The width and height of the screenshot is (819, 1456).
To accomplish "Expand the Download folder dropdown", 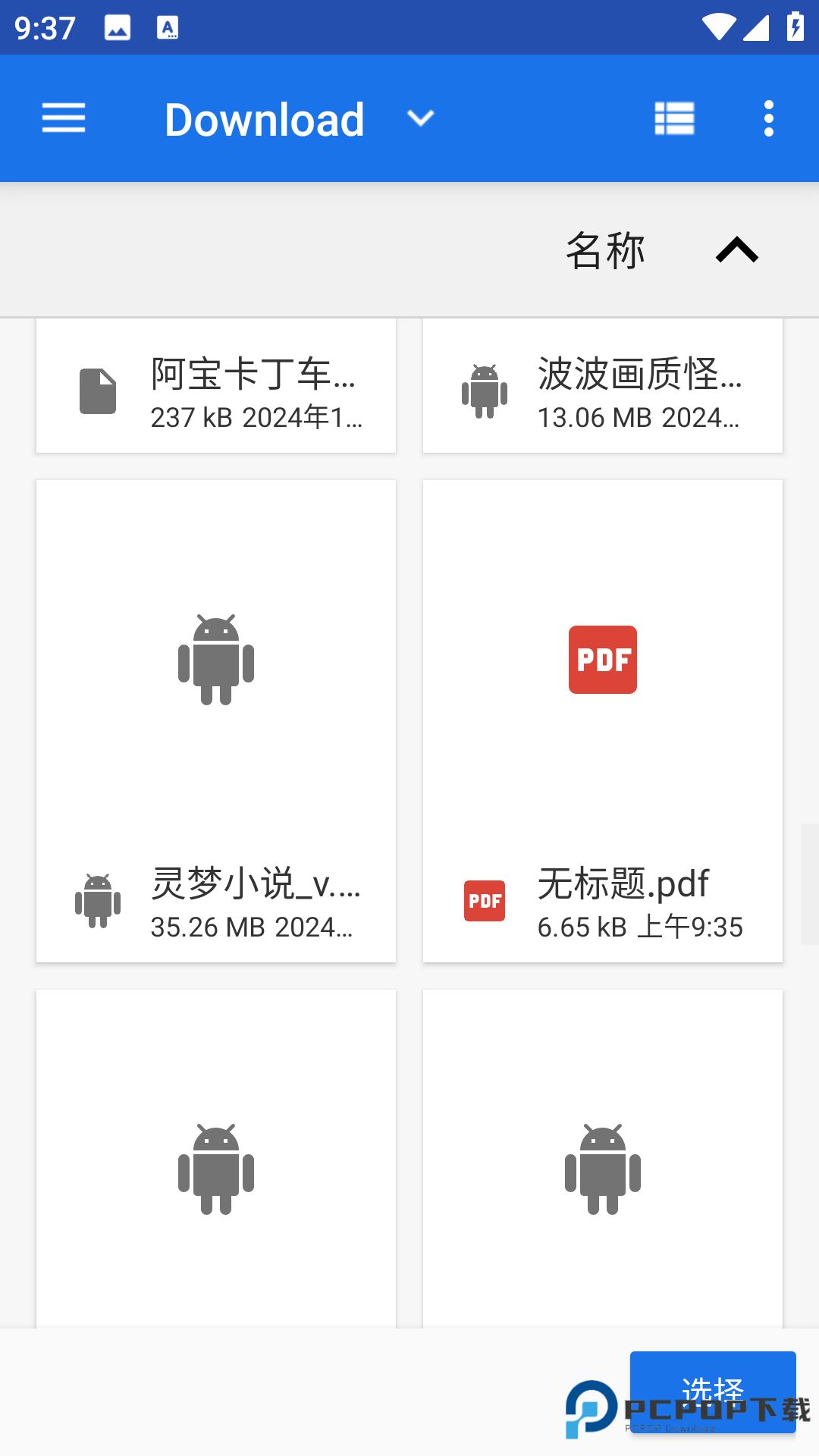I will coord(420,118).
